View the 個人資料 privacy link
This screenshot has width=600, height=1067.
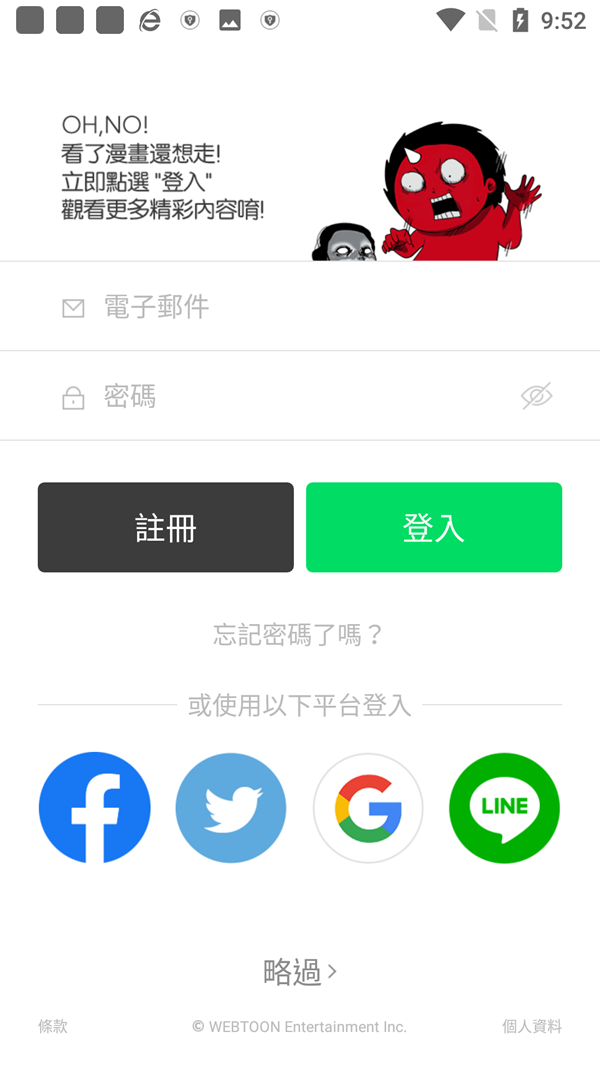(532, 1026)
